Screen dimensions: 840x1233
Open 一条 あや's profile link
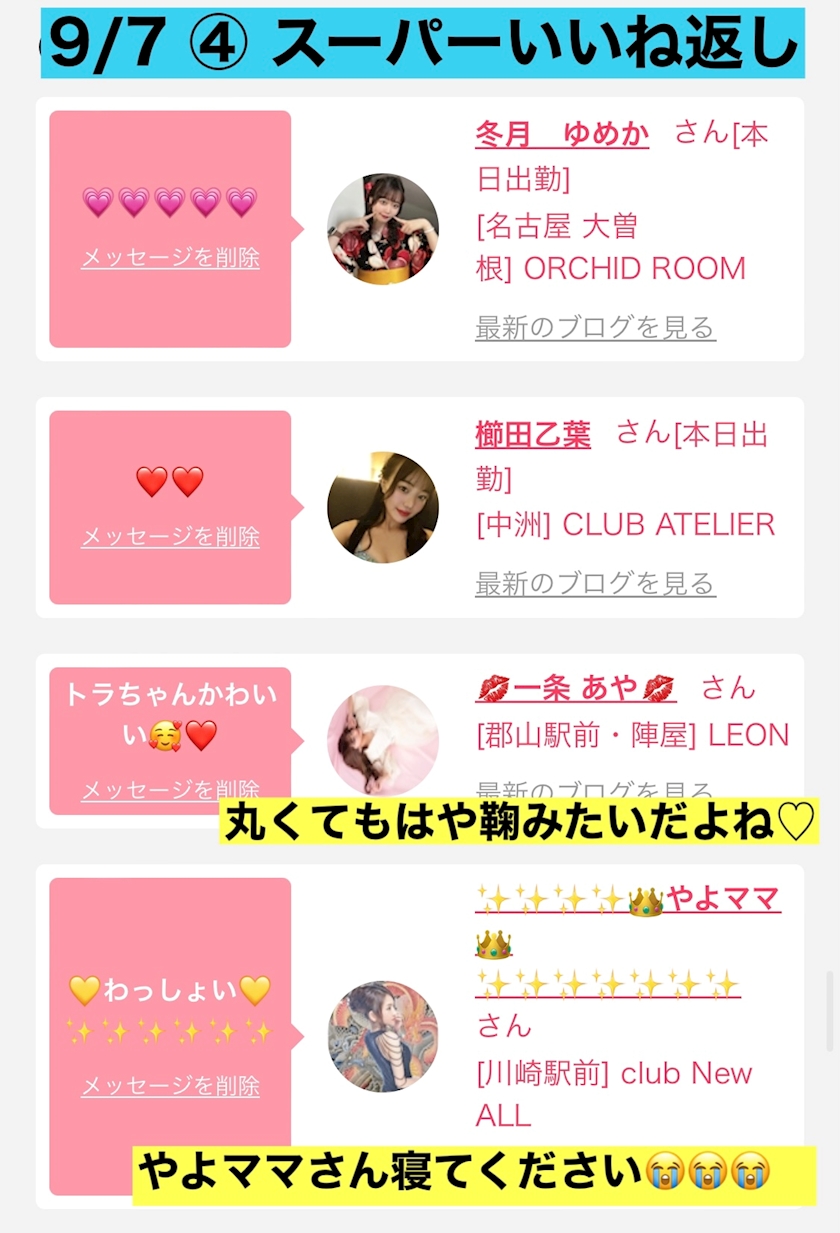(x=576, y=688)
